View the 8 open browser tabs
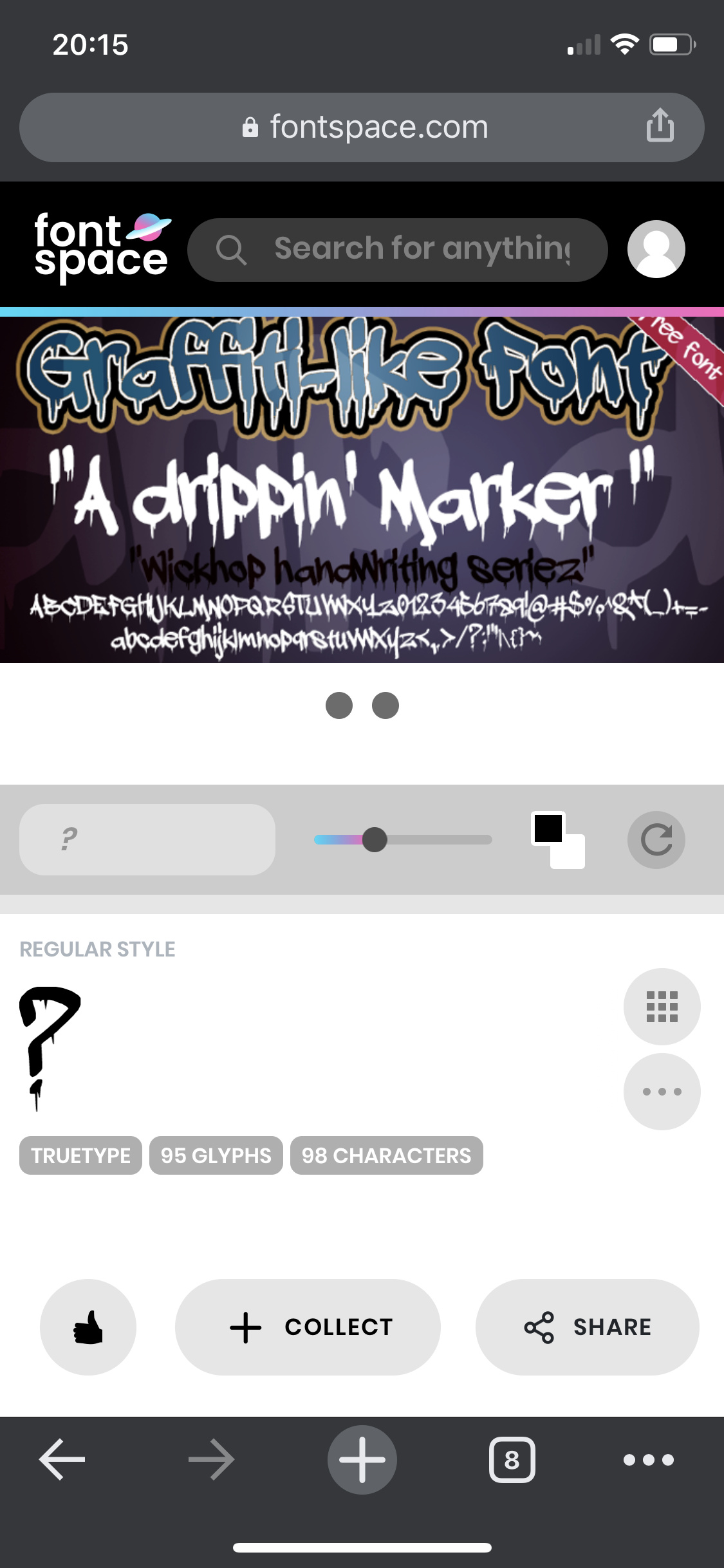The height and width of the screenshot is (1568, 724). [512, 1459]
